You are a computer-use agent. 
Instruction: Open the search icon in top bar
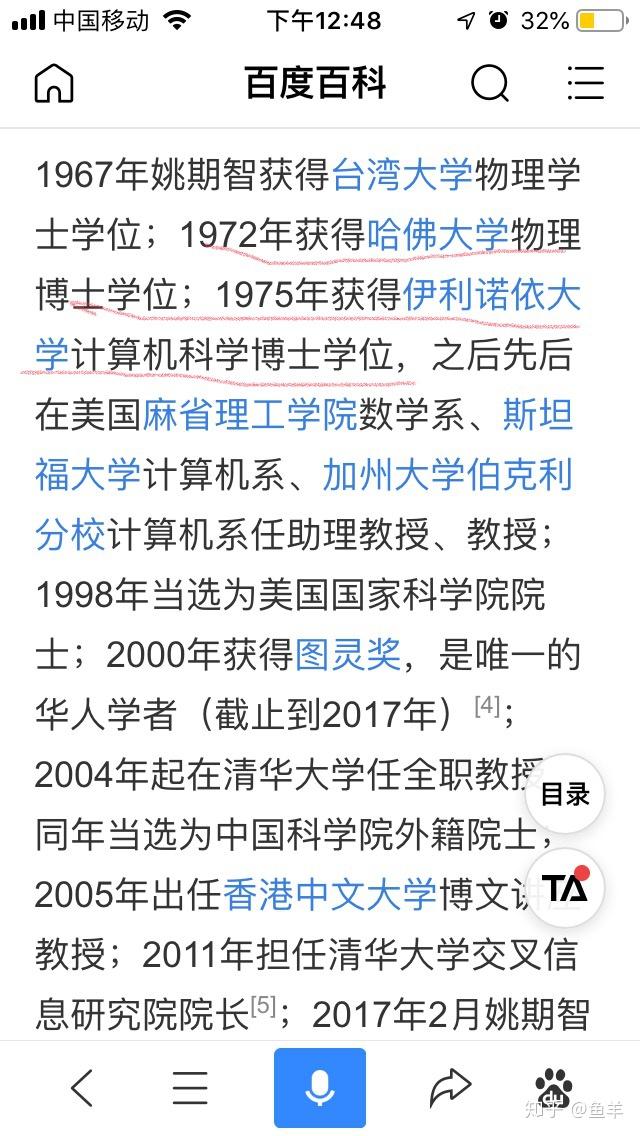[489, 84]
